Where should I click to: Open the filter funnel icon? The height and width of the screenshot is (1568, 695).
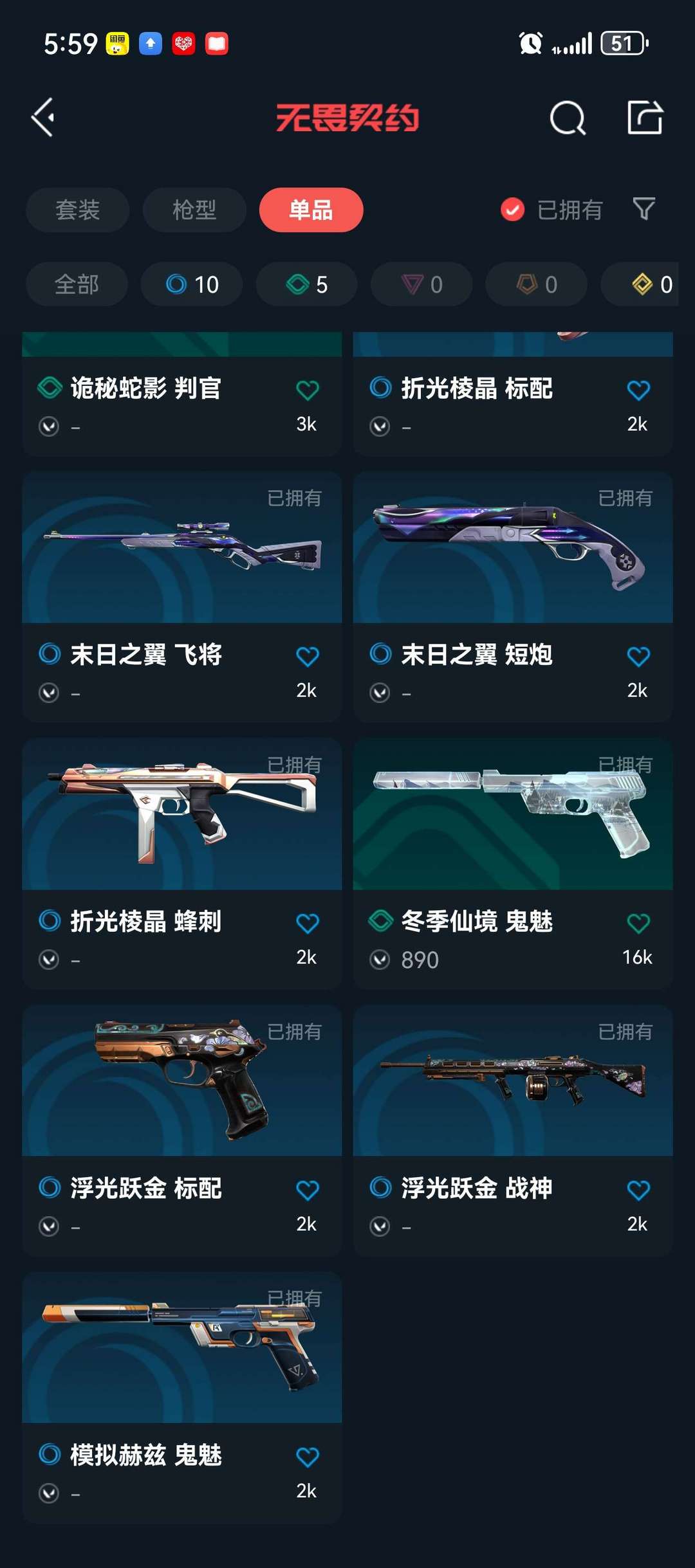pyautogui.click(x=644, y=209)
